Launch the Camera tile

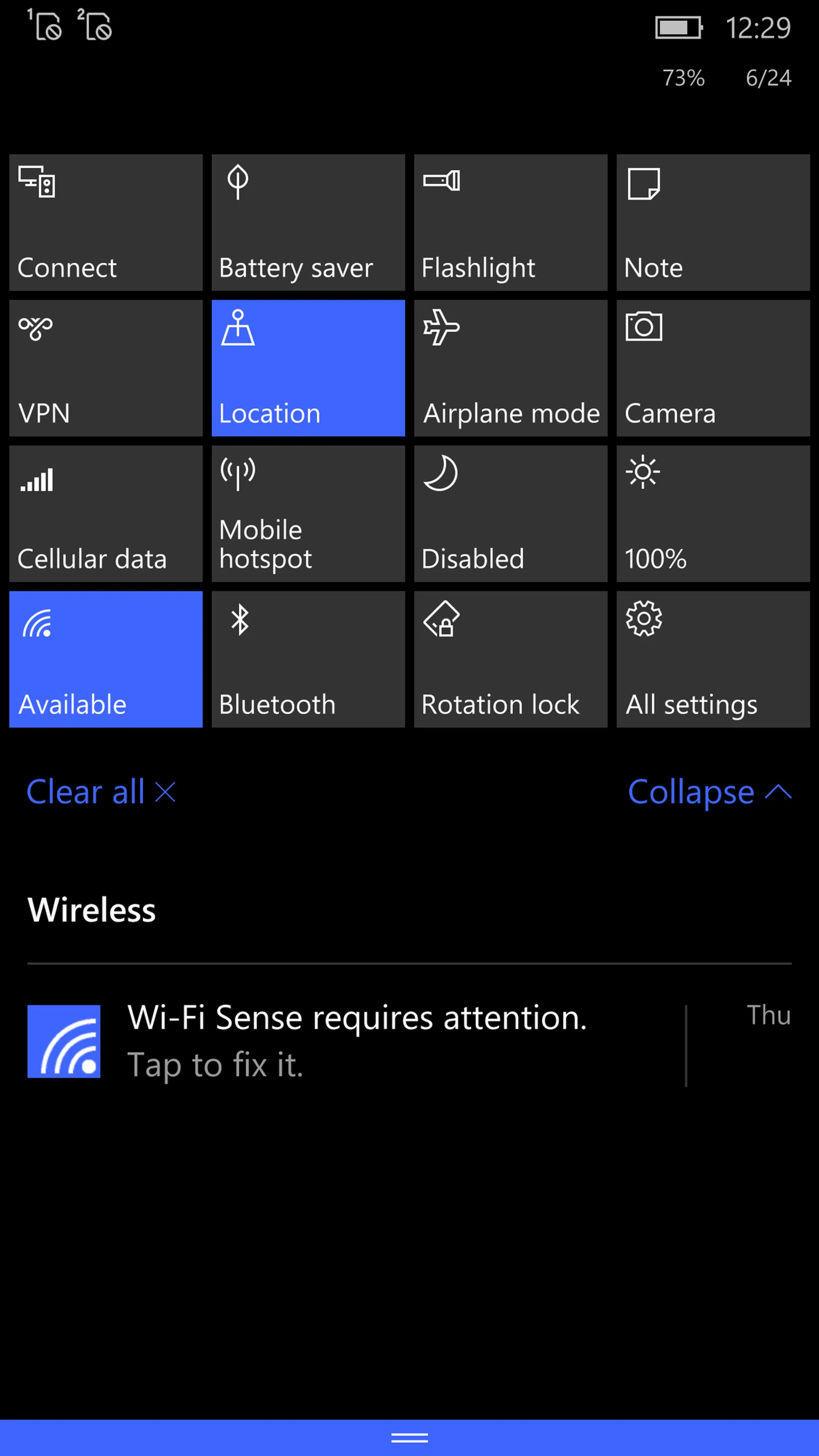tap(713, 368)
